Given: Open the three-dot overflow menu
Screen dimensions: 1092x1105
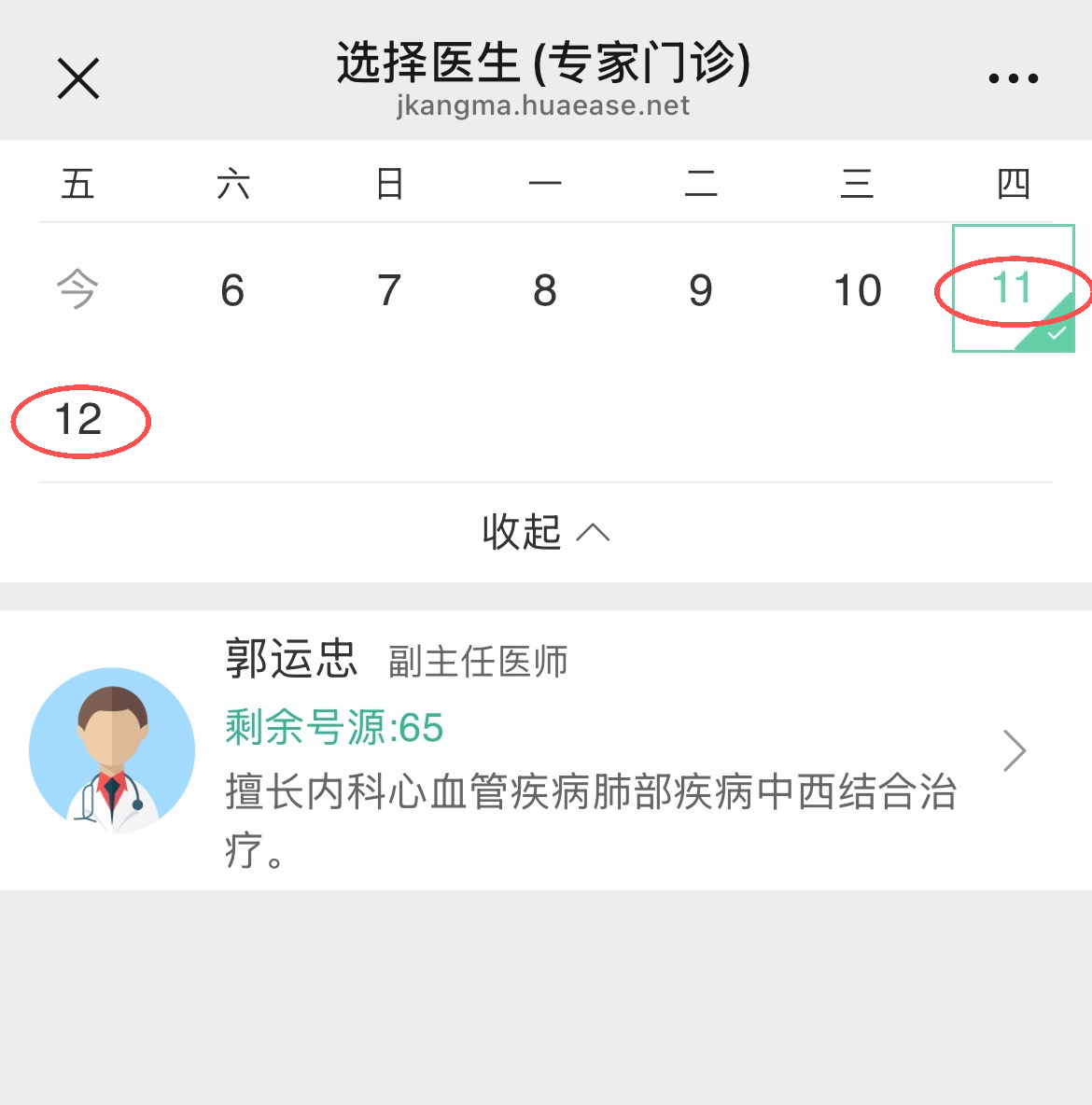Looking at the screenshot, I should point(1013,78).
